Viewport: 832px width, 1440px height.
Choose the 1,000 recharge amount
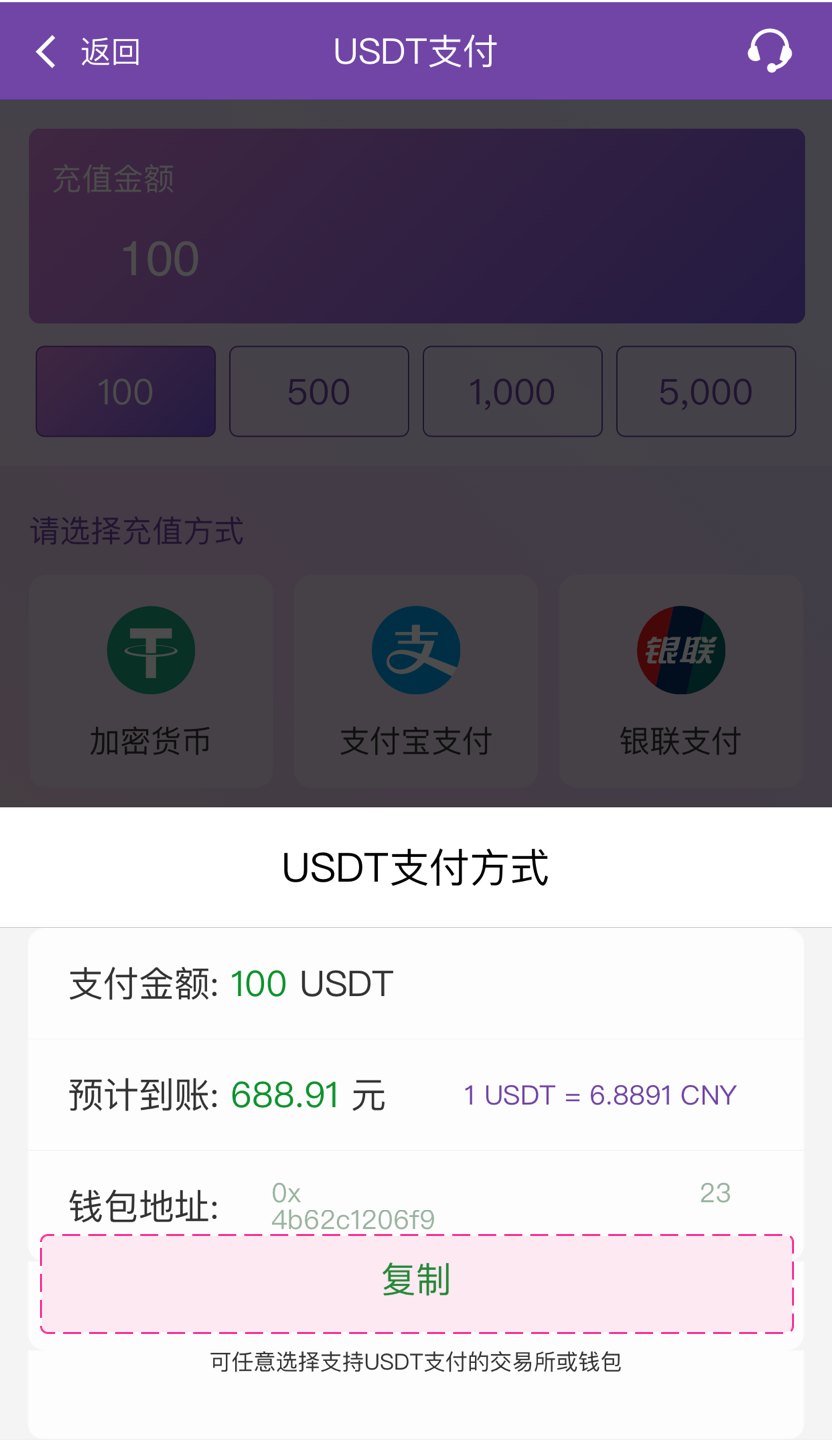point(512,391)
